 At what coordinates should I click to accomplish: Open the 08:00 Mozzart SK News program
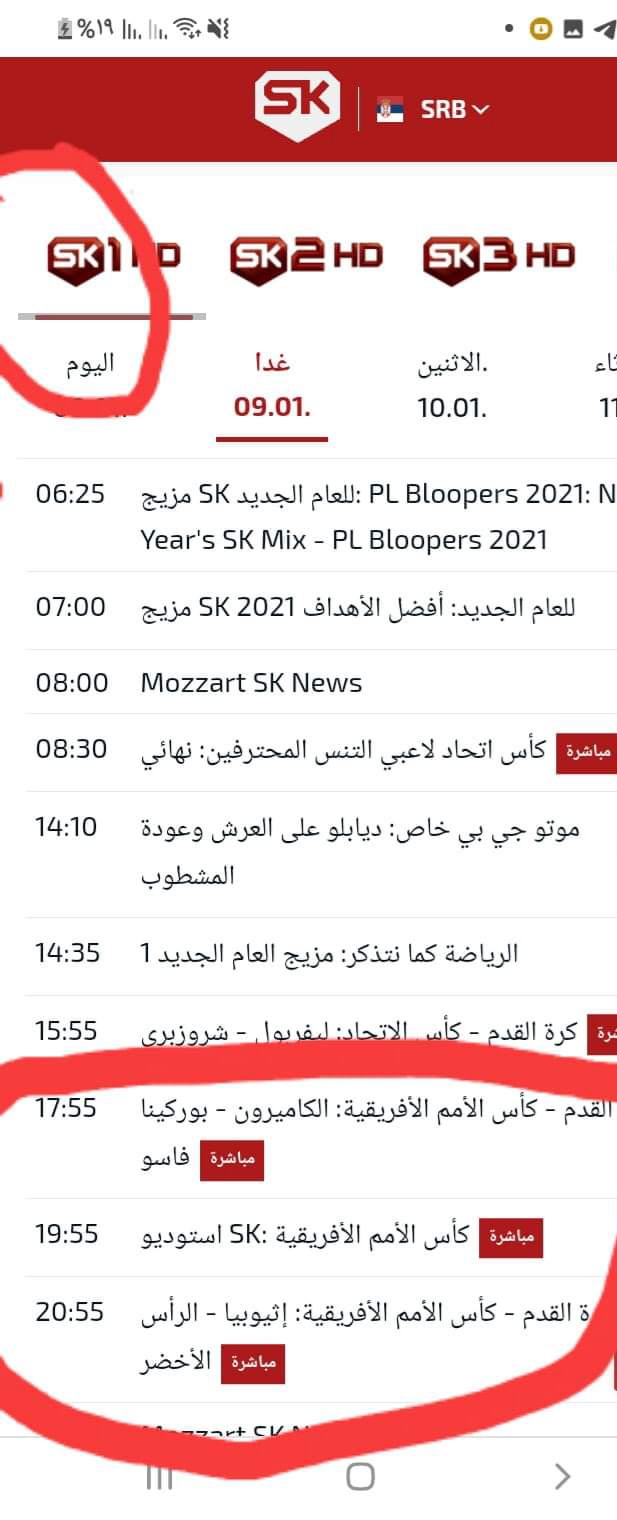pyautogui.click(x=251, y=683)
